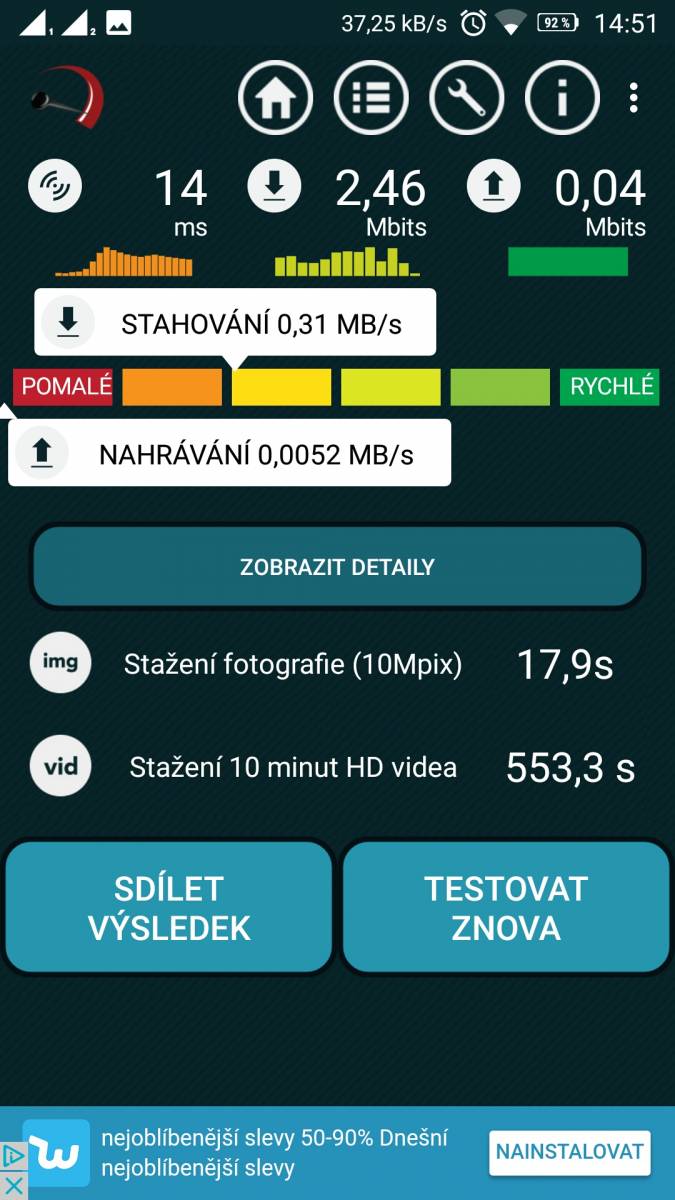675x1200 pixels.
Task: Tap the ZOBRAZIT DETAILY button
Action: [337, 567]
